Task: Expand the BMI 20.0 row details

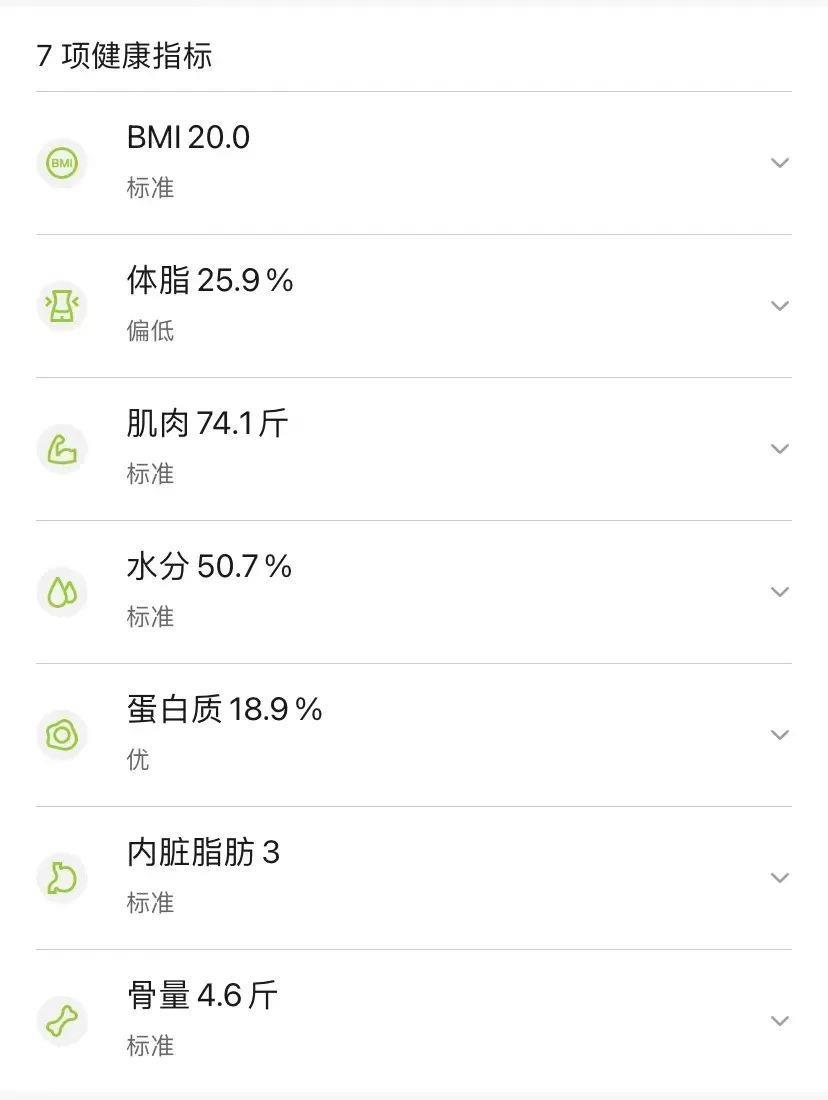Action: (x=779, y=161)
